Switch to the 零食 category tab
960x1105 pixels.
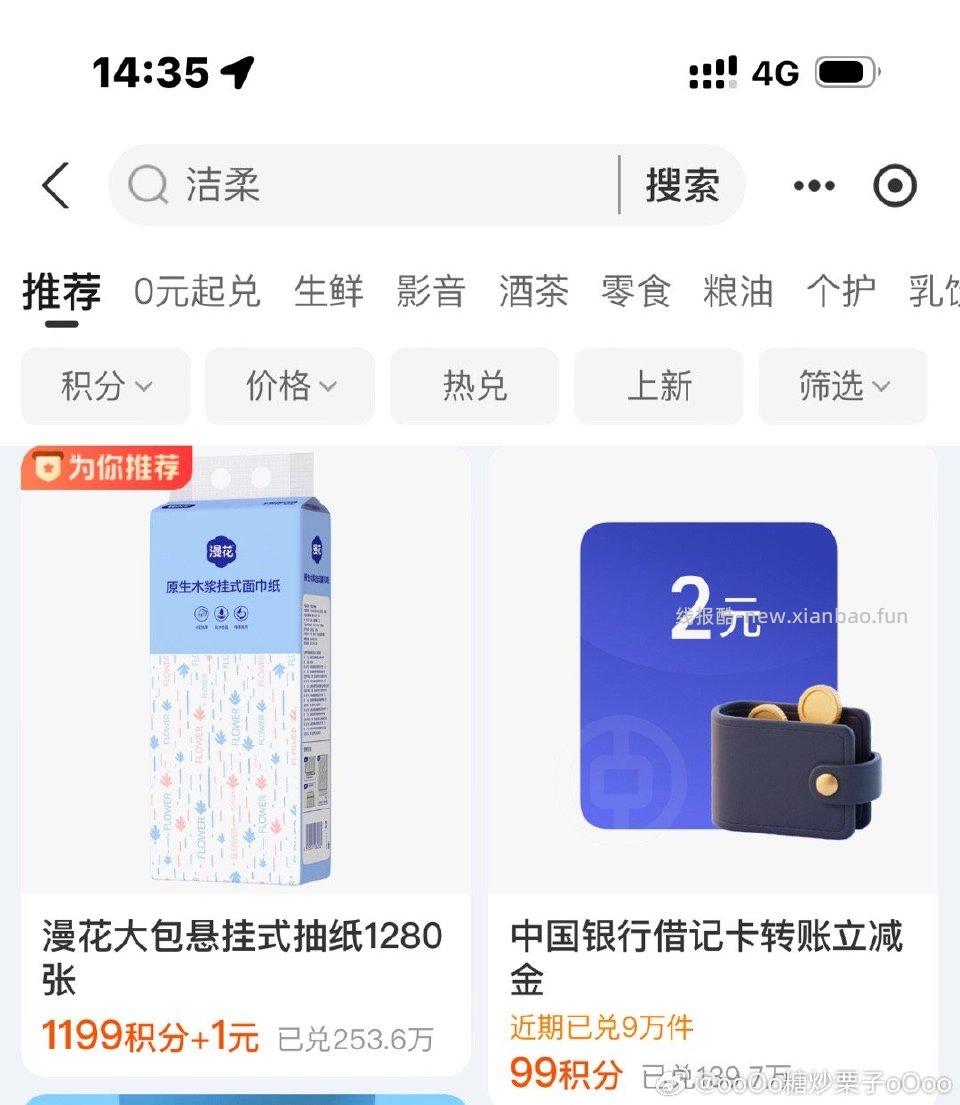[635, 291]
